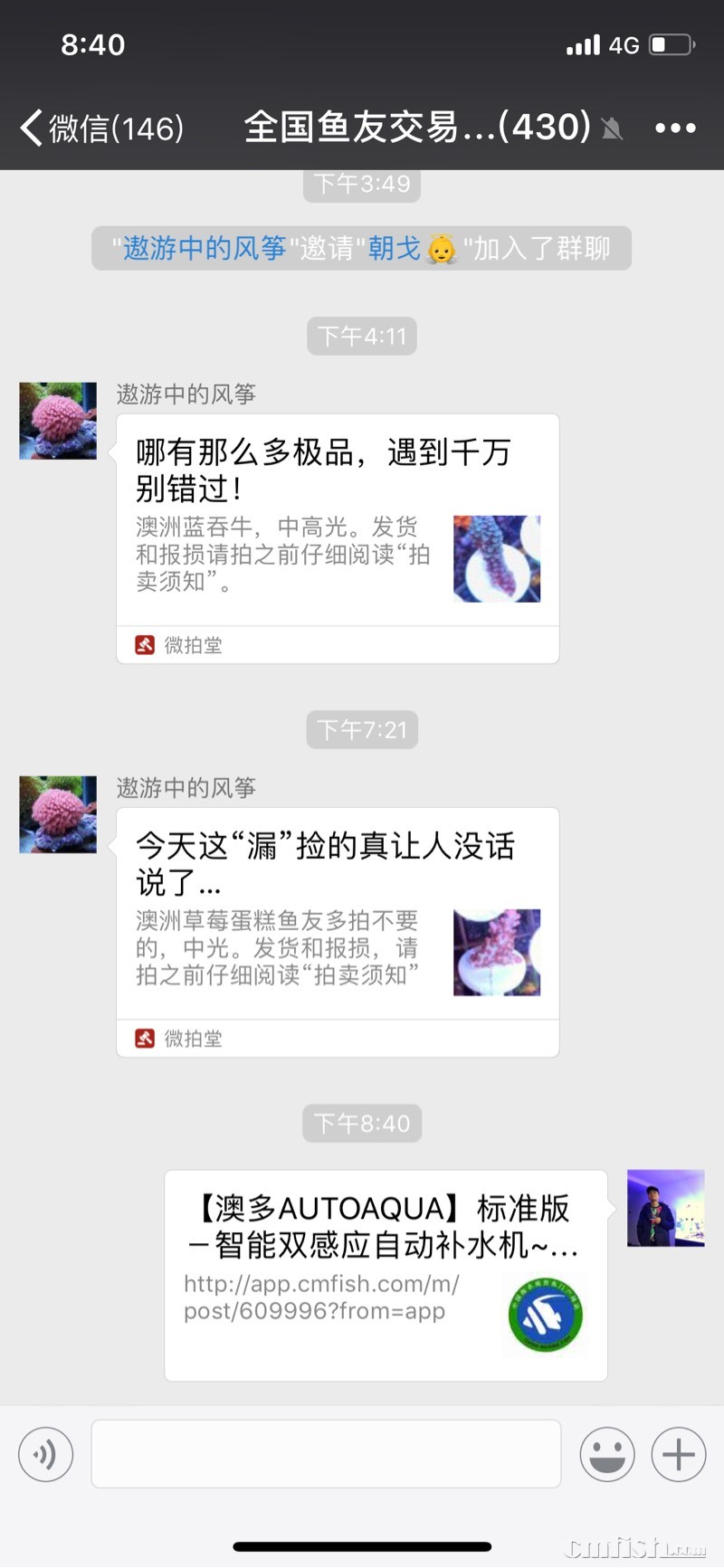Open the plus attachment menu
Screen dimensions: 724x1568
point(678,1454)
